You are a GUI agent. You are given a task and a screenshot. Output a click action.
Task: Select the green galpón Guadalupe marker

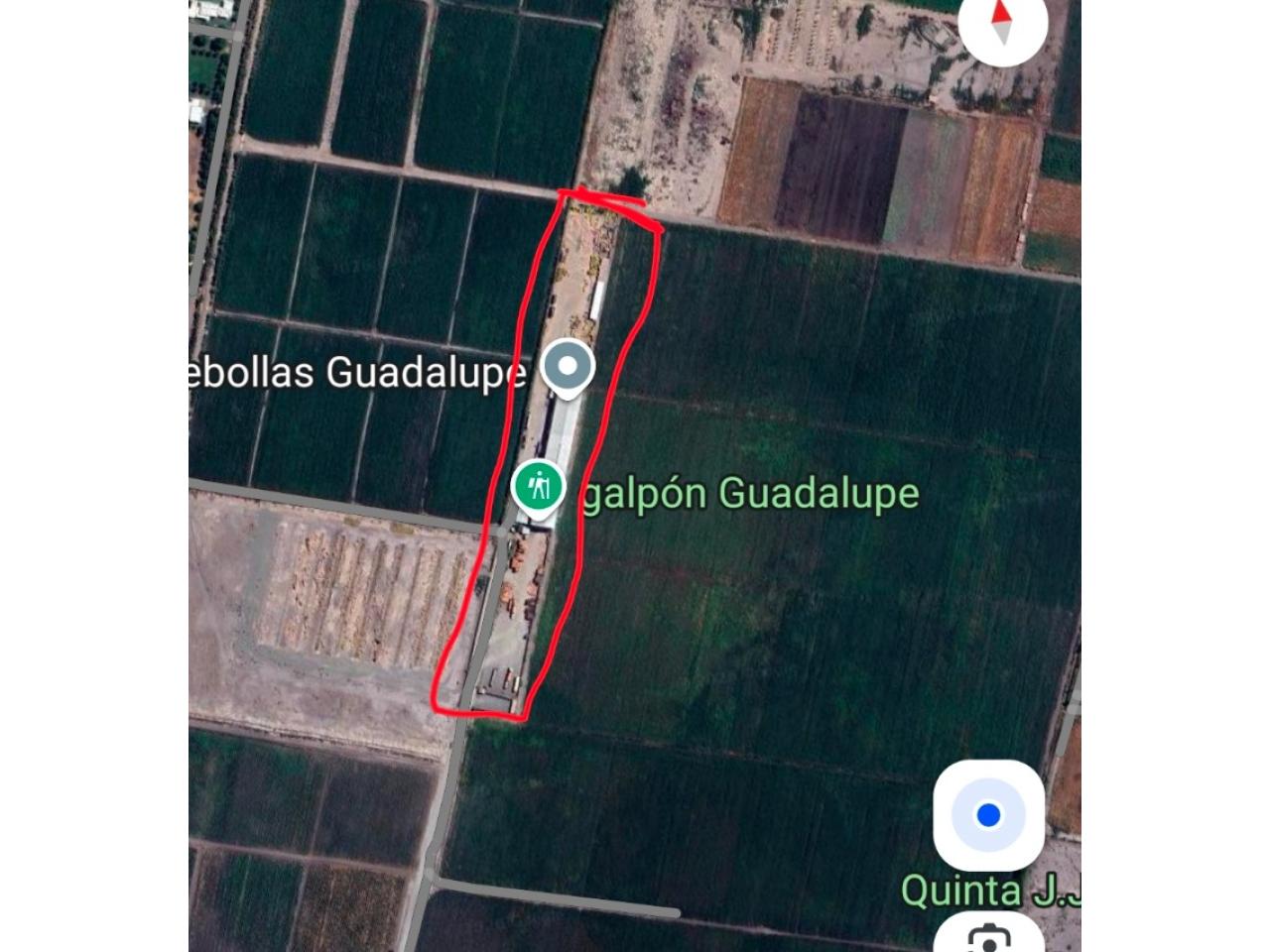[539, 487]
